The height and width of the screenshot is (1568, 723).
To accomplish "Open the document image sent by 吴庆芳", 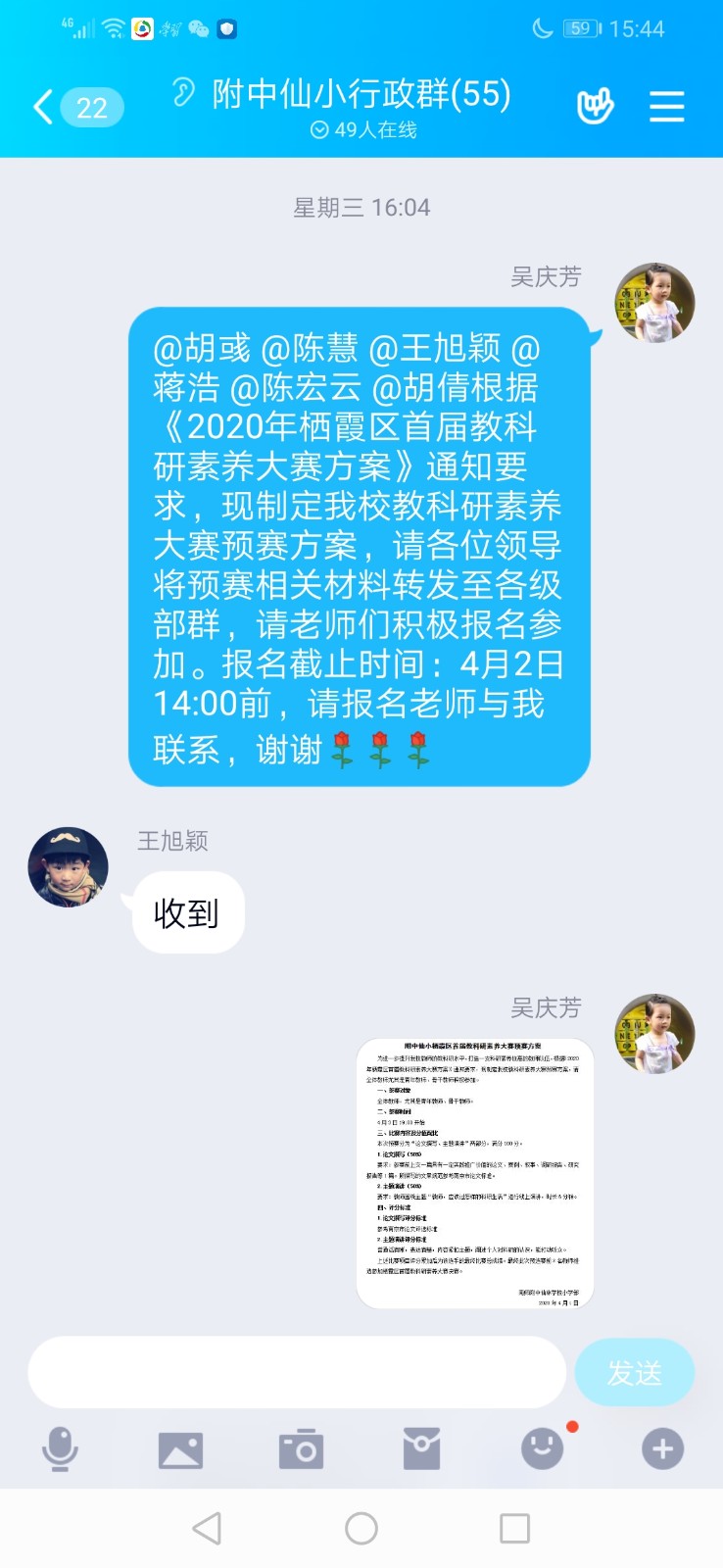I will point(475,1172).
